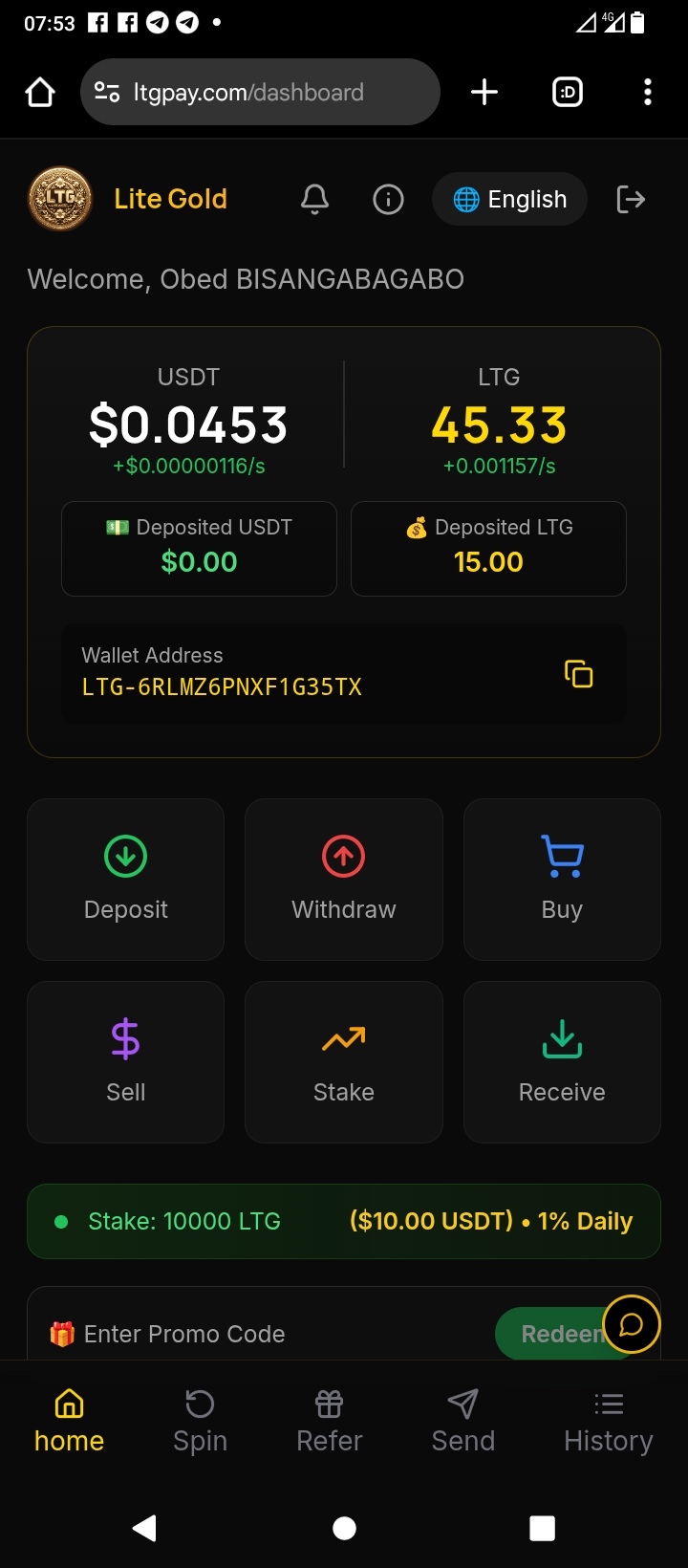Copy the wallet address

click(578, 674)
